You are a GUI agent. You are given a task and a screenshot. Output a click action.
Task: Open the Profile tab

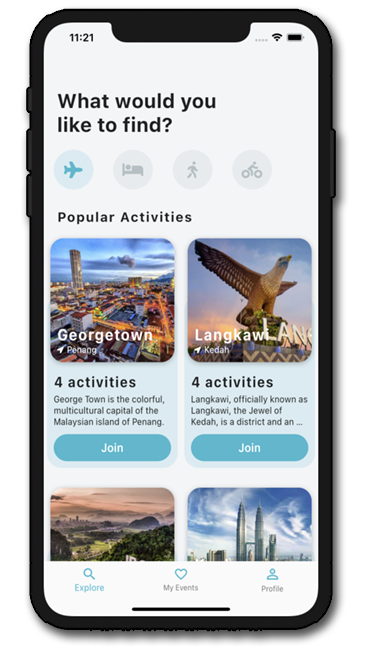[272, 580]
